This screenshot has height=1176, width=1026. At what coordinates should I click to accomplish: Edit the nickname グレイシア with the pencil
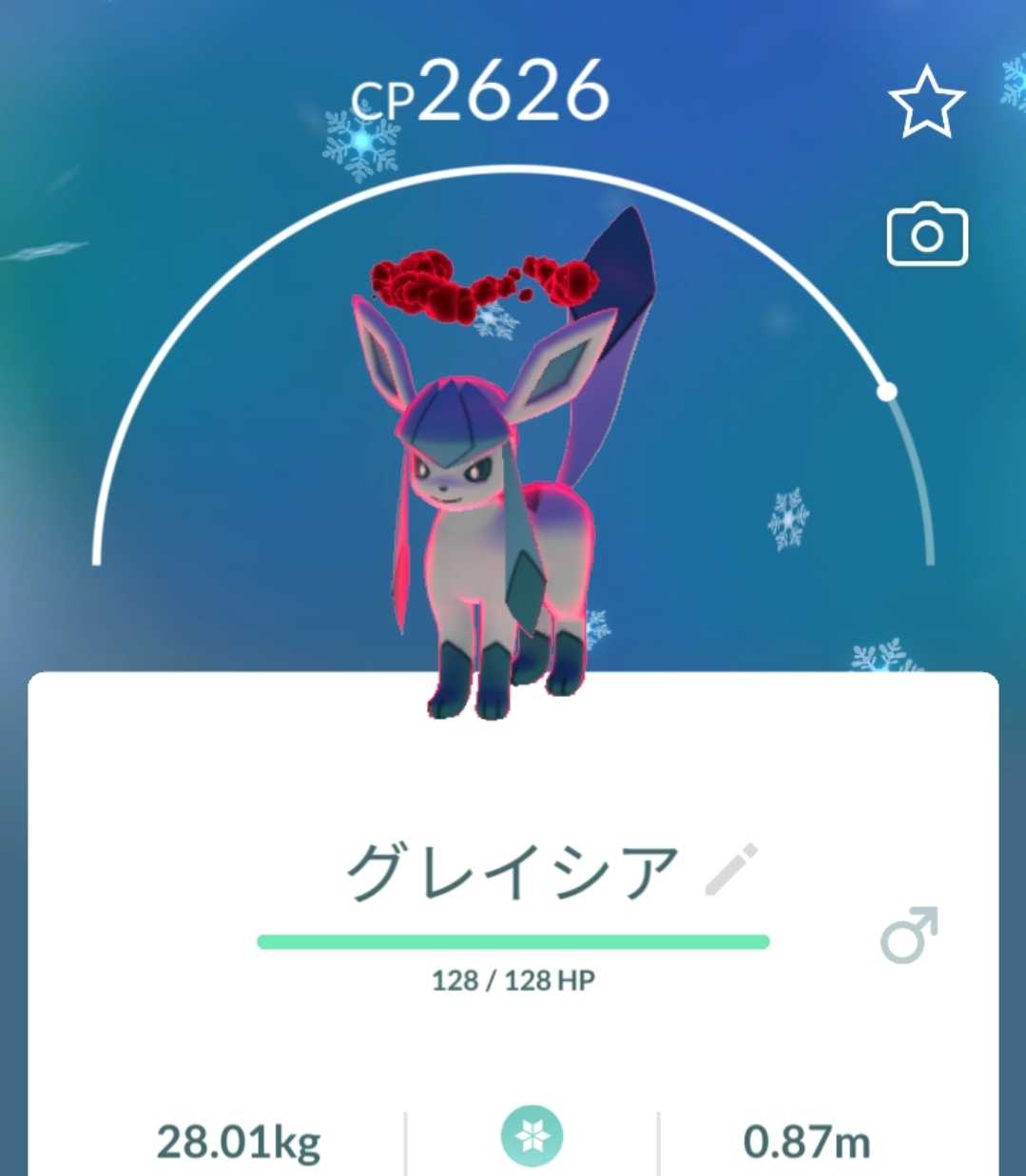(731, 869)
